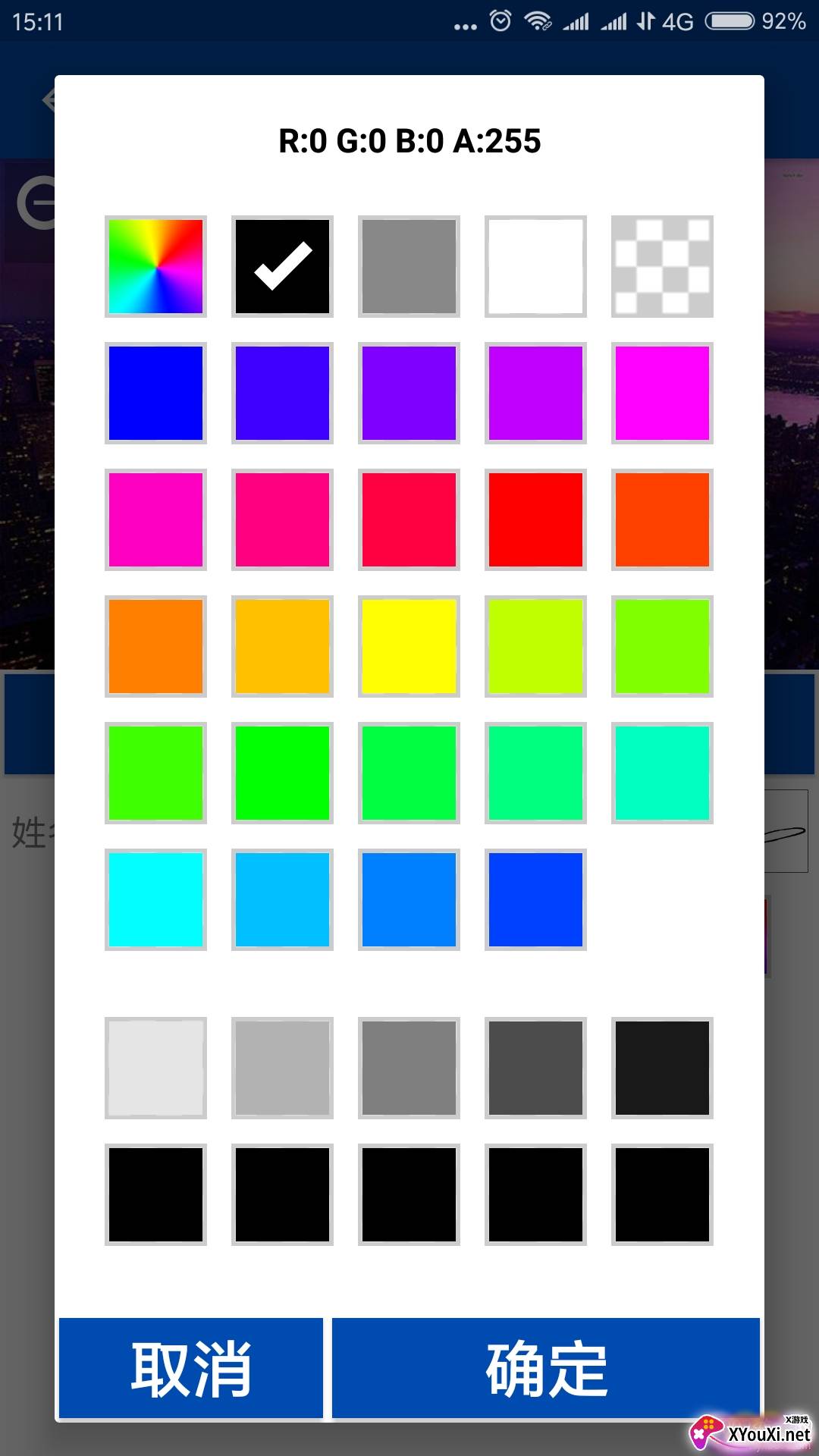The width and height of the screenshot is (819, 1456).
Task: Choose the pure white color swatch
Action: coord(535,266)
